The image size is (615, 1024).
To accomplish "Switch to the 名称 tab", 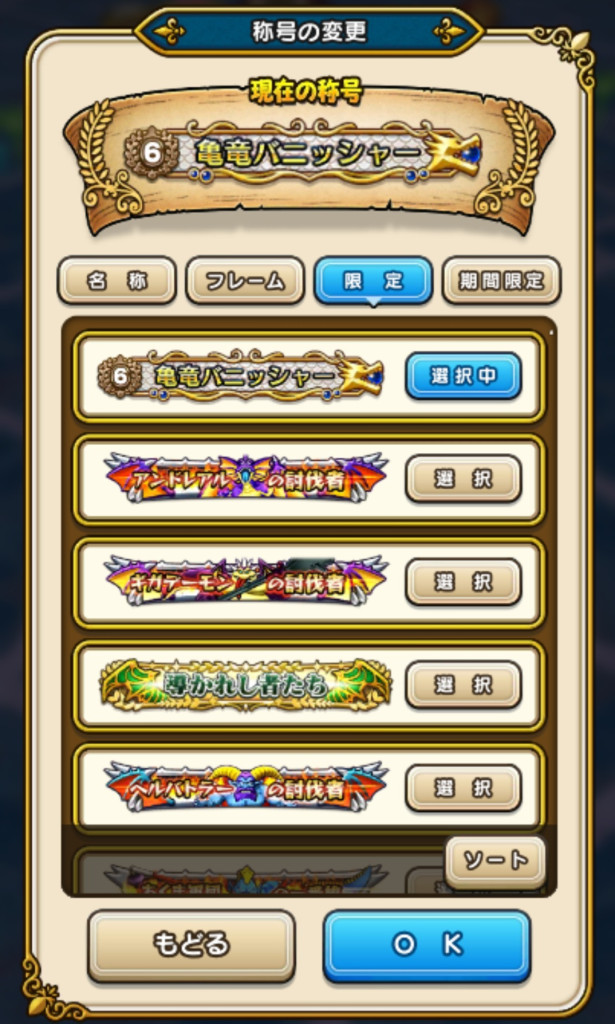I will 116,281.
